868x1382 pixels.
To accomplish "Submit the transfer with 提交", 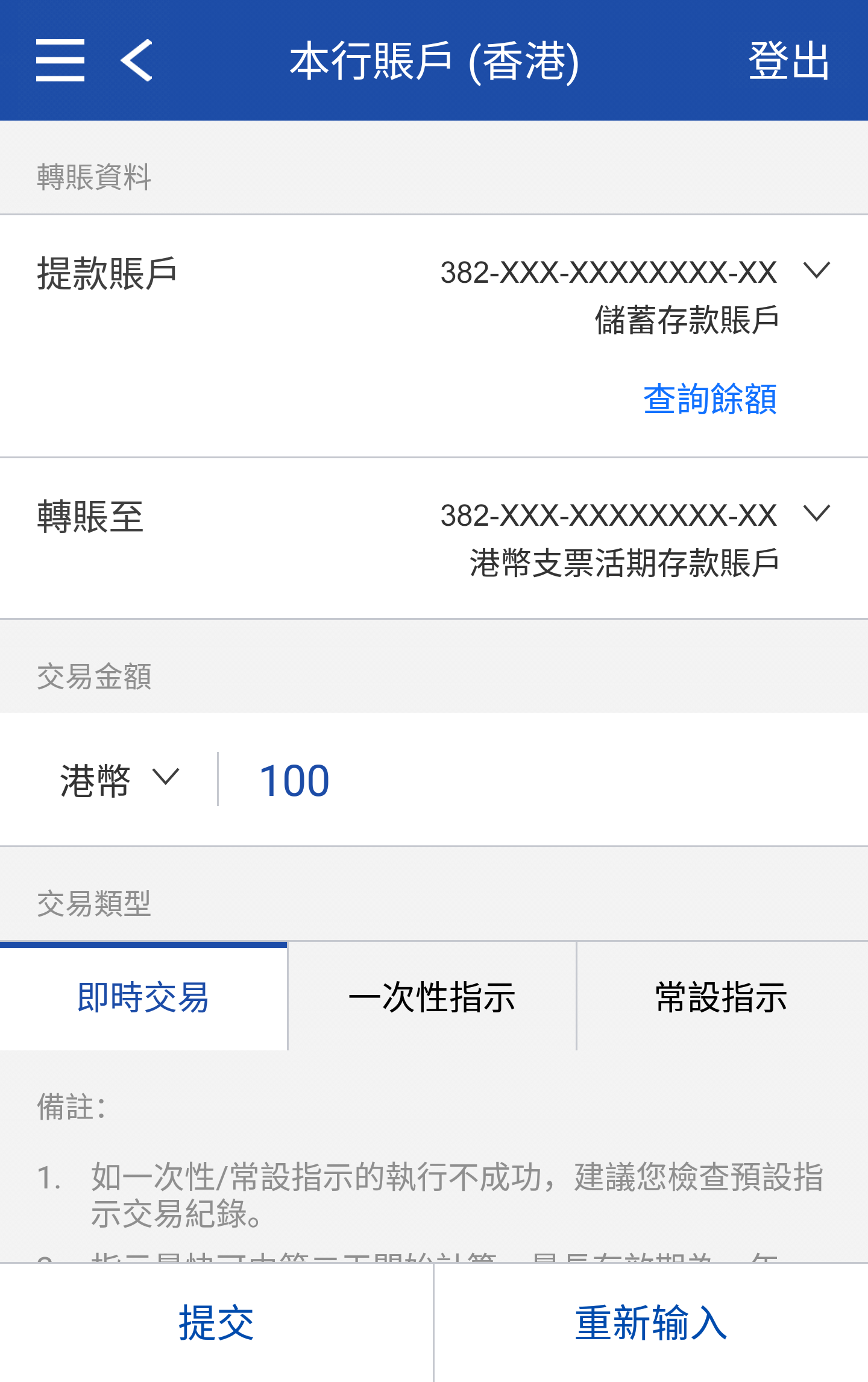I will coord(216,1323).
